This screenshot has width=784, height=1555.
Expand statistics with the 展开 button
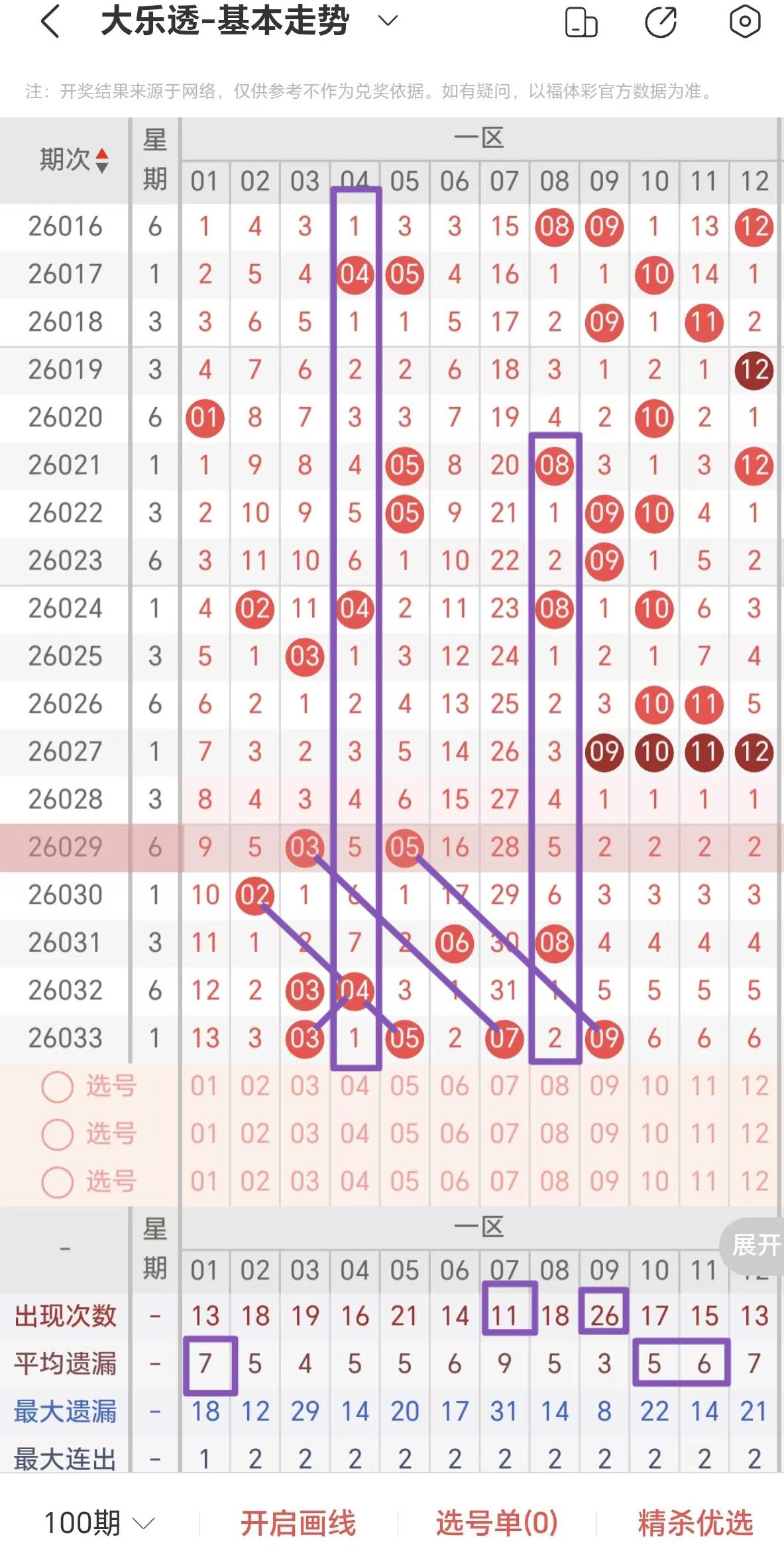[x=755, y=1245]
